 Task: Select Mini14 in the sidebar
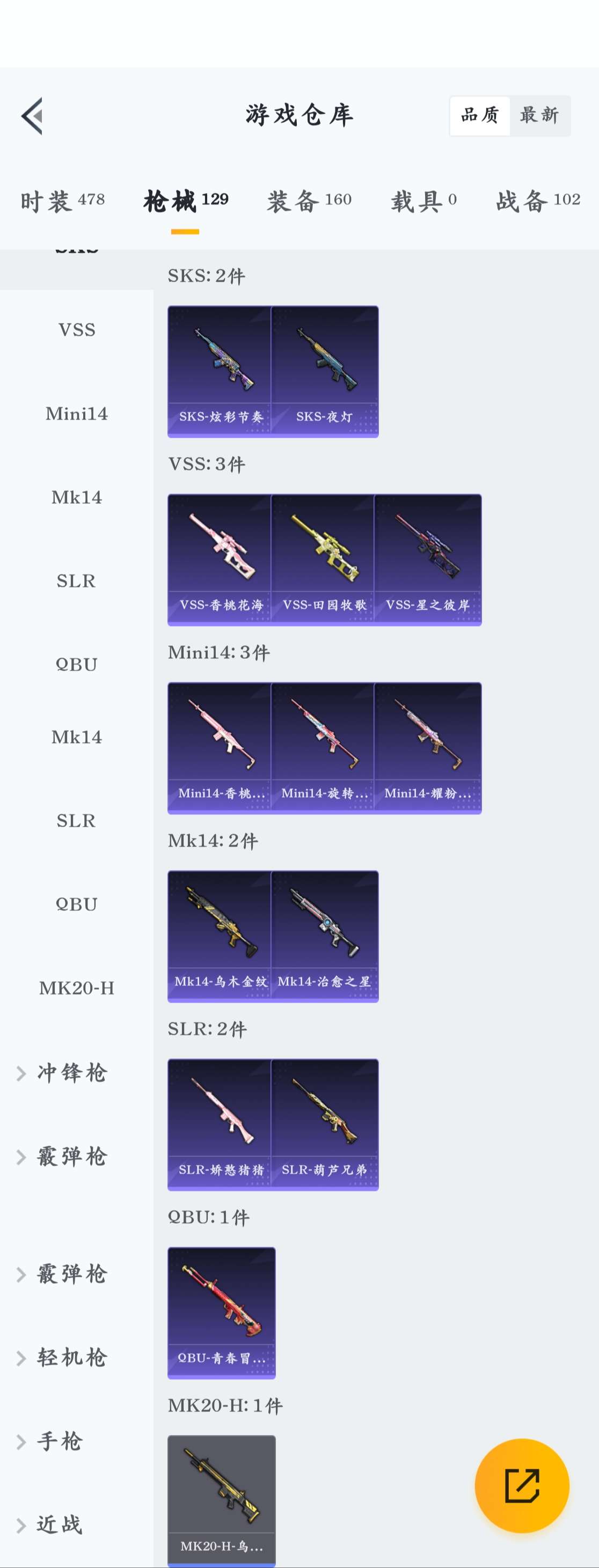77,414
